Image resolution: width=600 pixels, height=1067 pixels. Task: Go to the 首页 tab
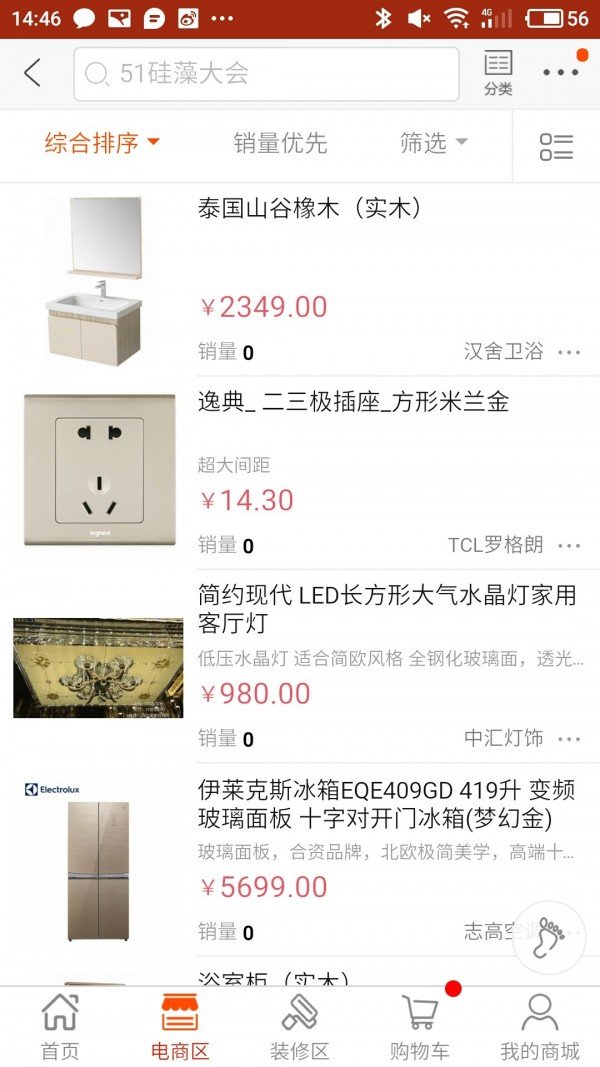point(60,1027)
